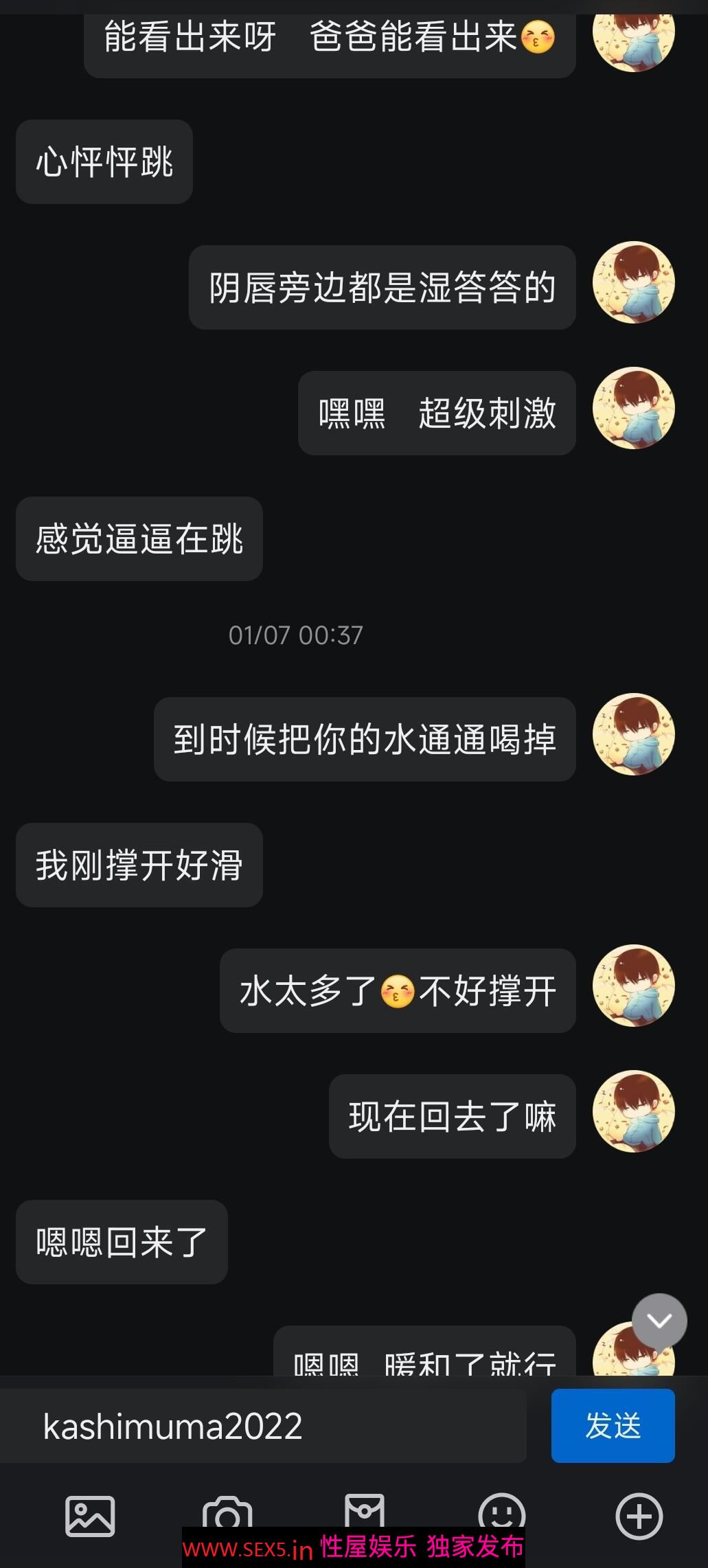
Task: Open the camera to take photo
Action: (x=227, y=1514)
